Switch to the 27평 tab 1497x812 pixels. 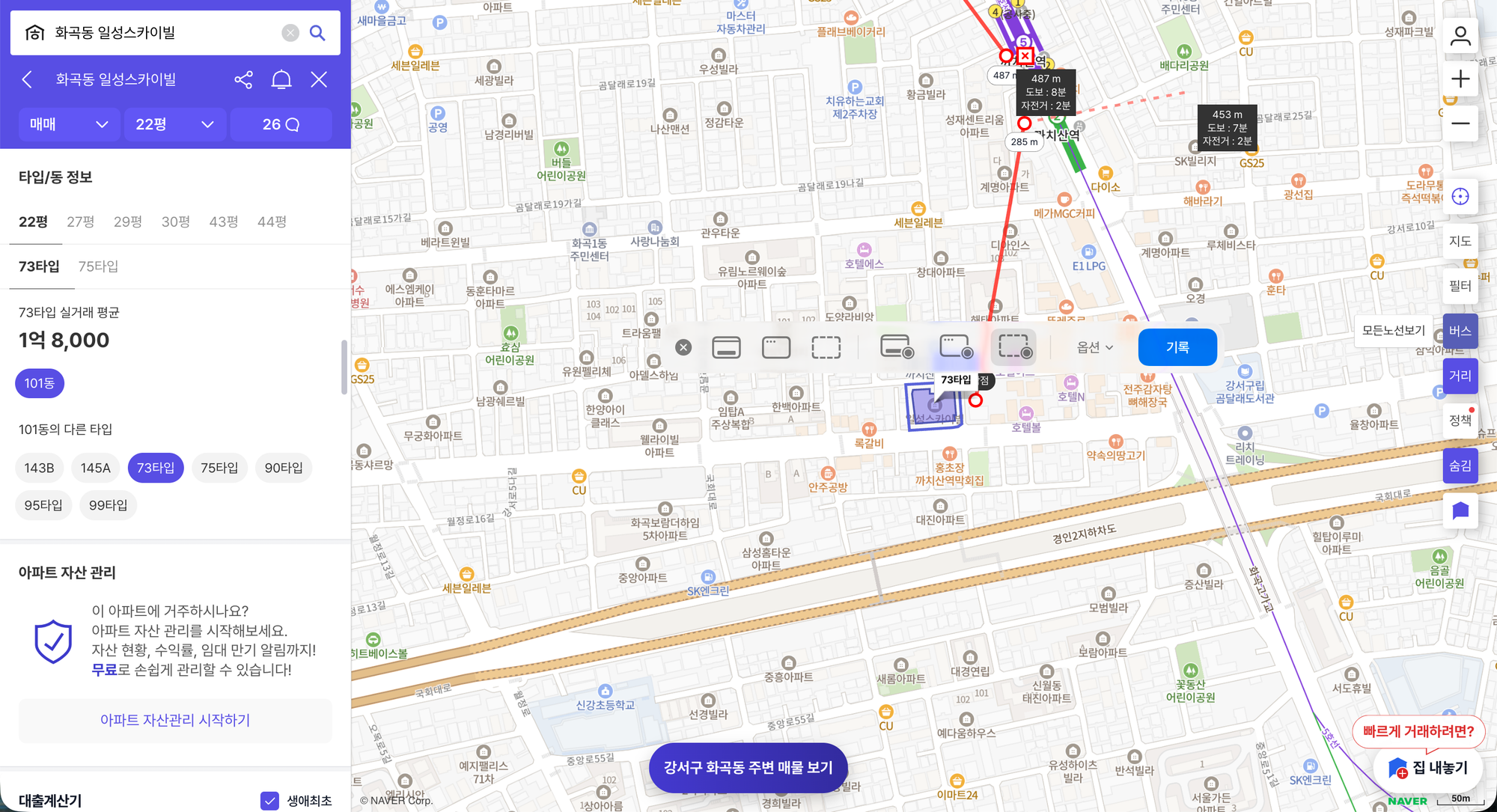tap(80, 222)
